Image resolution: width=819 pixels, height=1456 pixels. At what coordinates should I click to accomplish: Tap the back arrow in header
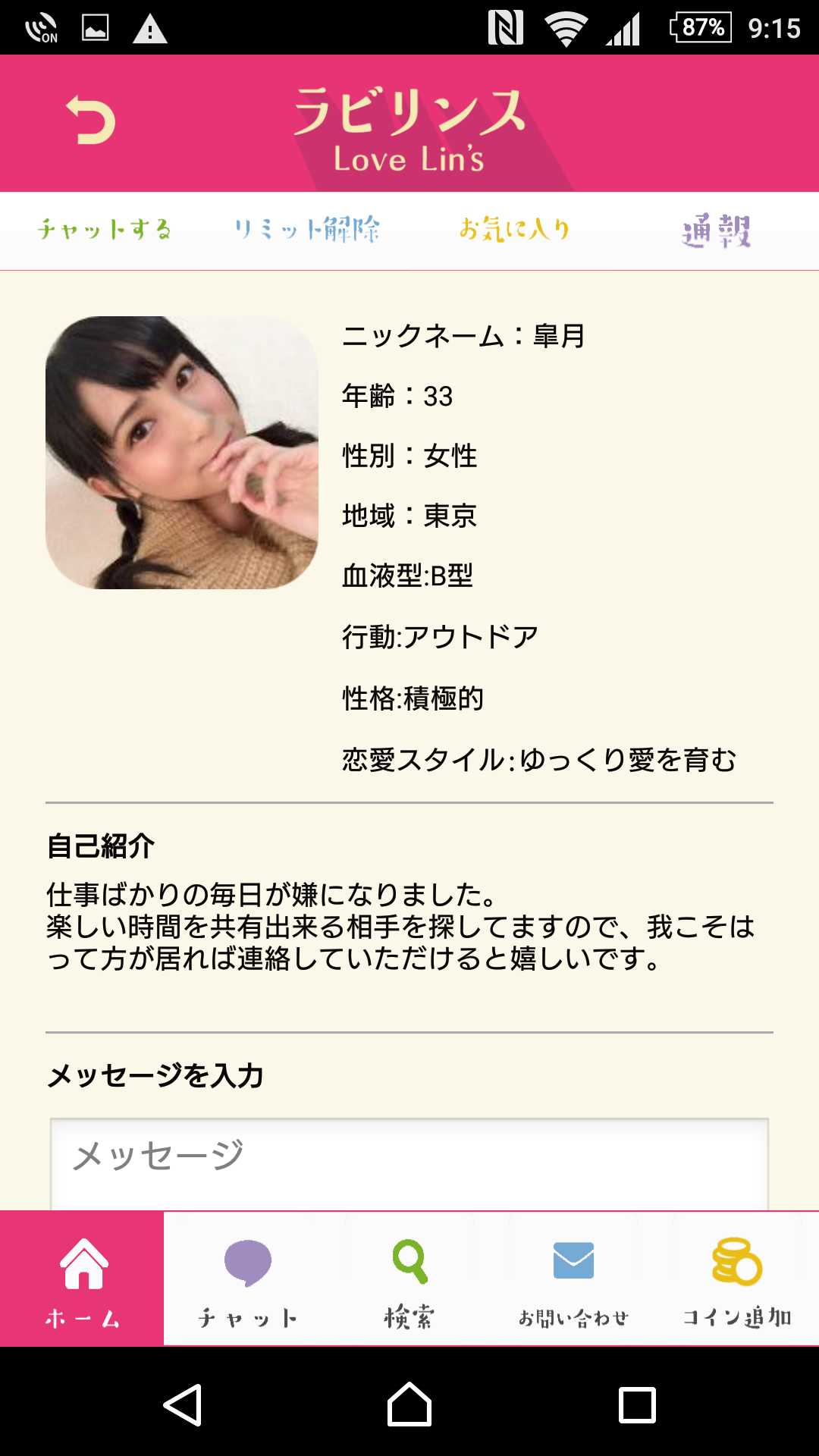pos(91,120)
